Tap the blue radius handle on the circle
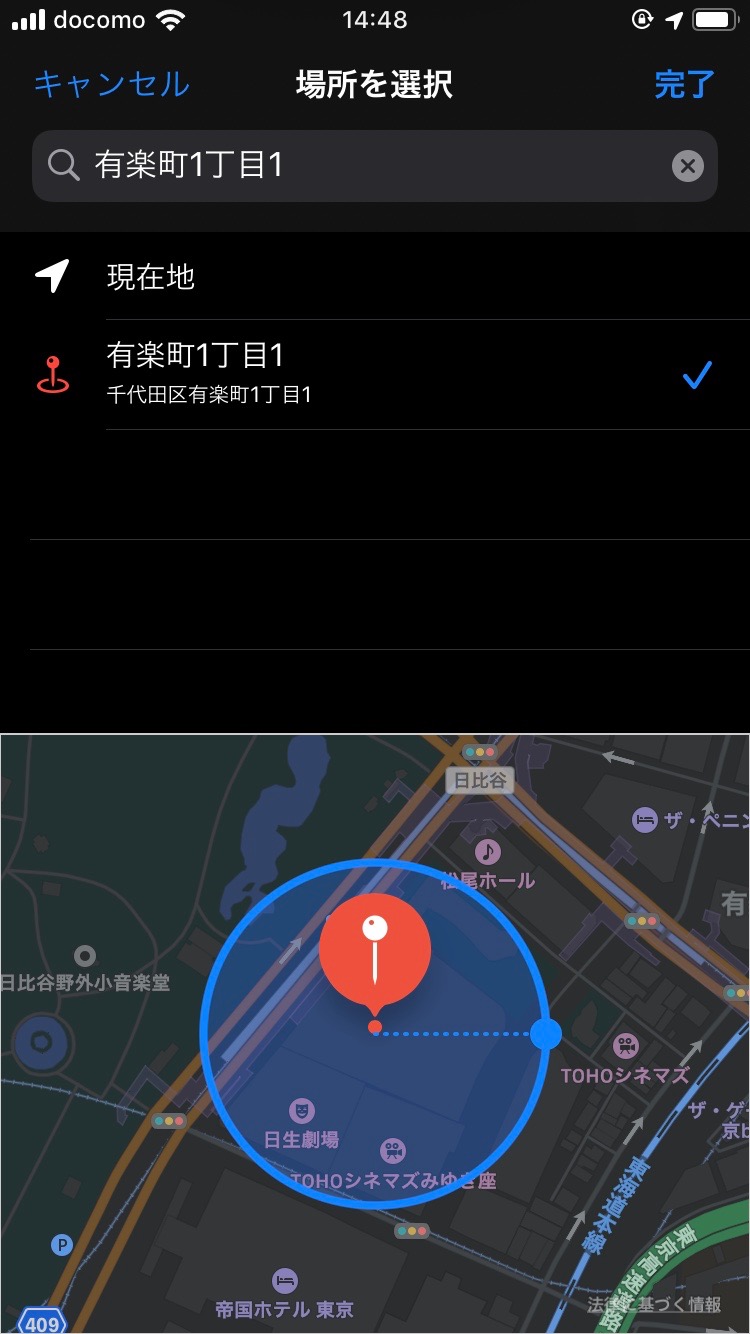Viewport: 750px width, 1334px height. click(x=545, y=1034)
